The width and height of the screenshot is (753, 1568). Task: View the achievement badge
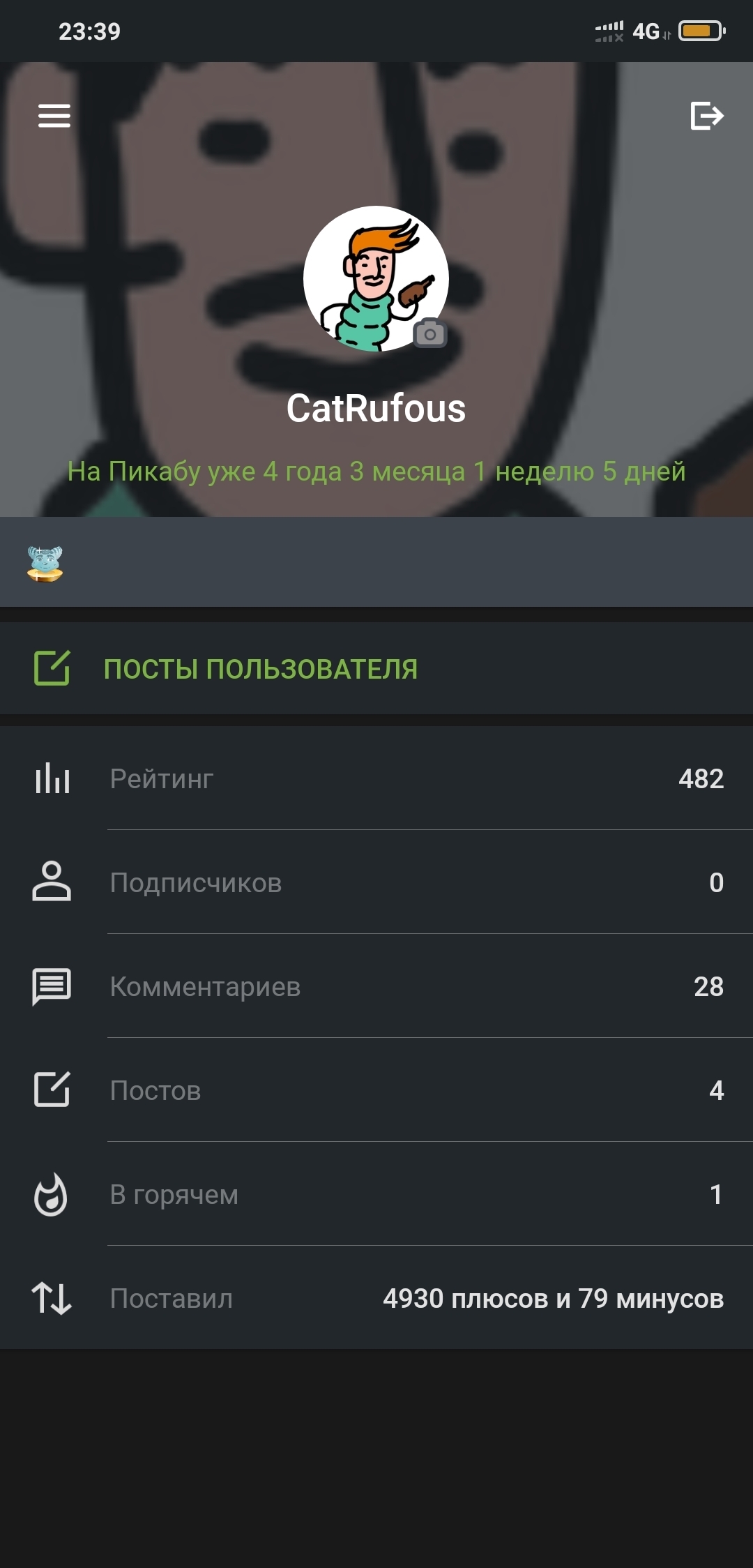click(45, 564)
